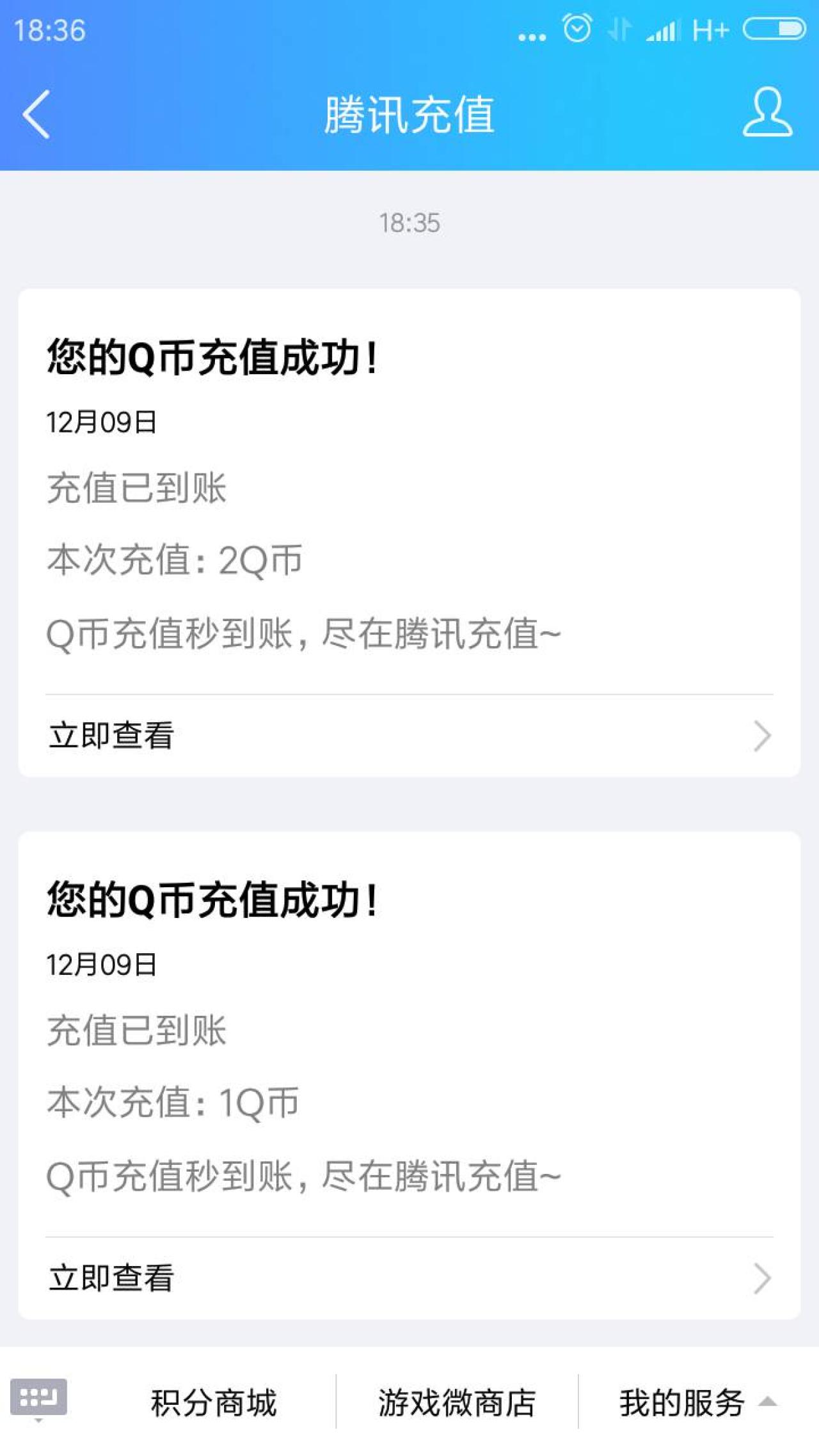Open the account profile icon
This screenshot has height=1456, width=819.
click(x=767, y=113)
